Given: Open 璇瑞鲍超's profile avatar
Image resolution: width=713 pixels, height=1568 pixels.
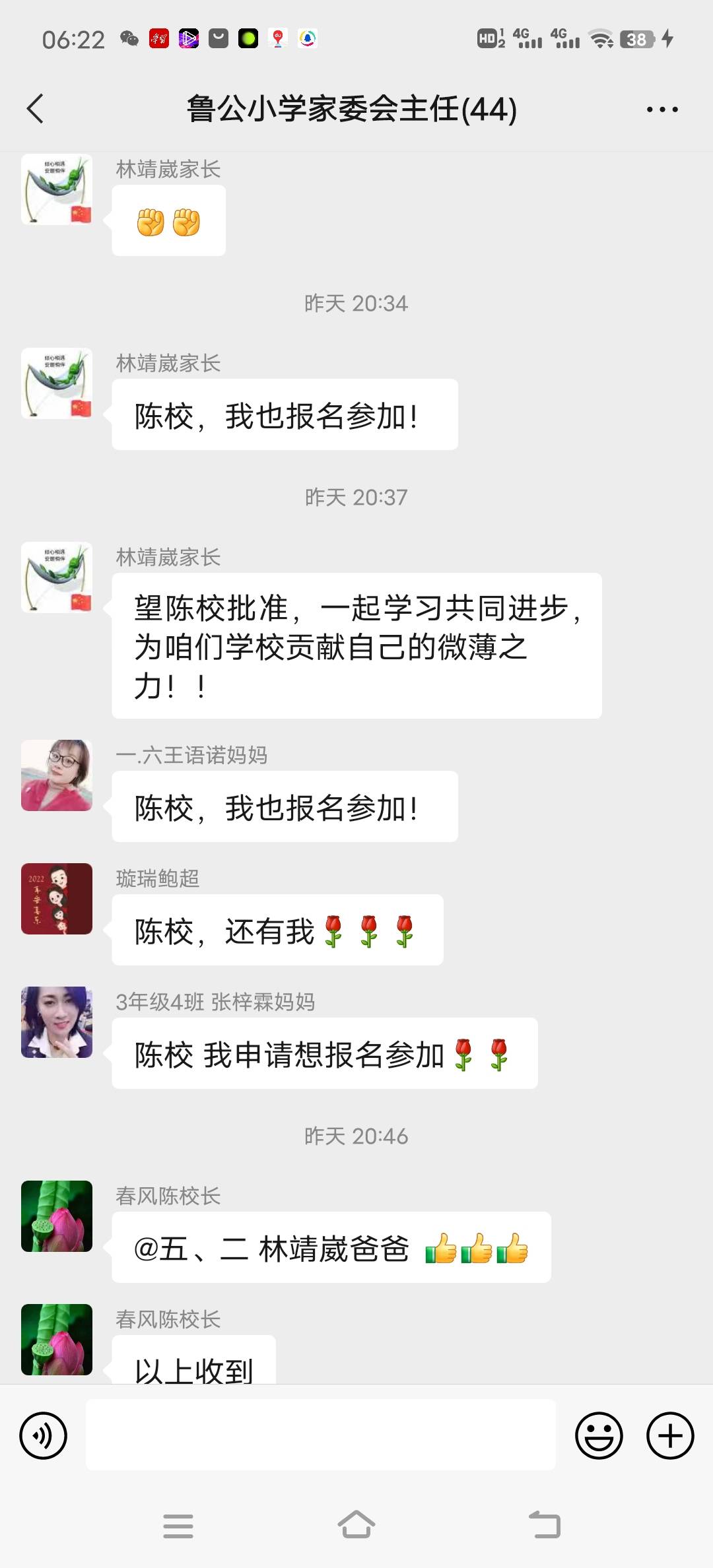Looking at the screenshot, I should [x=56, y=899].
